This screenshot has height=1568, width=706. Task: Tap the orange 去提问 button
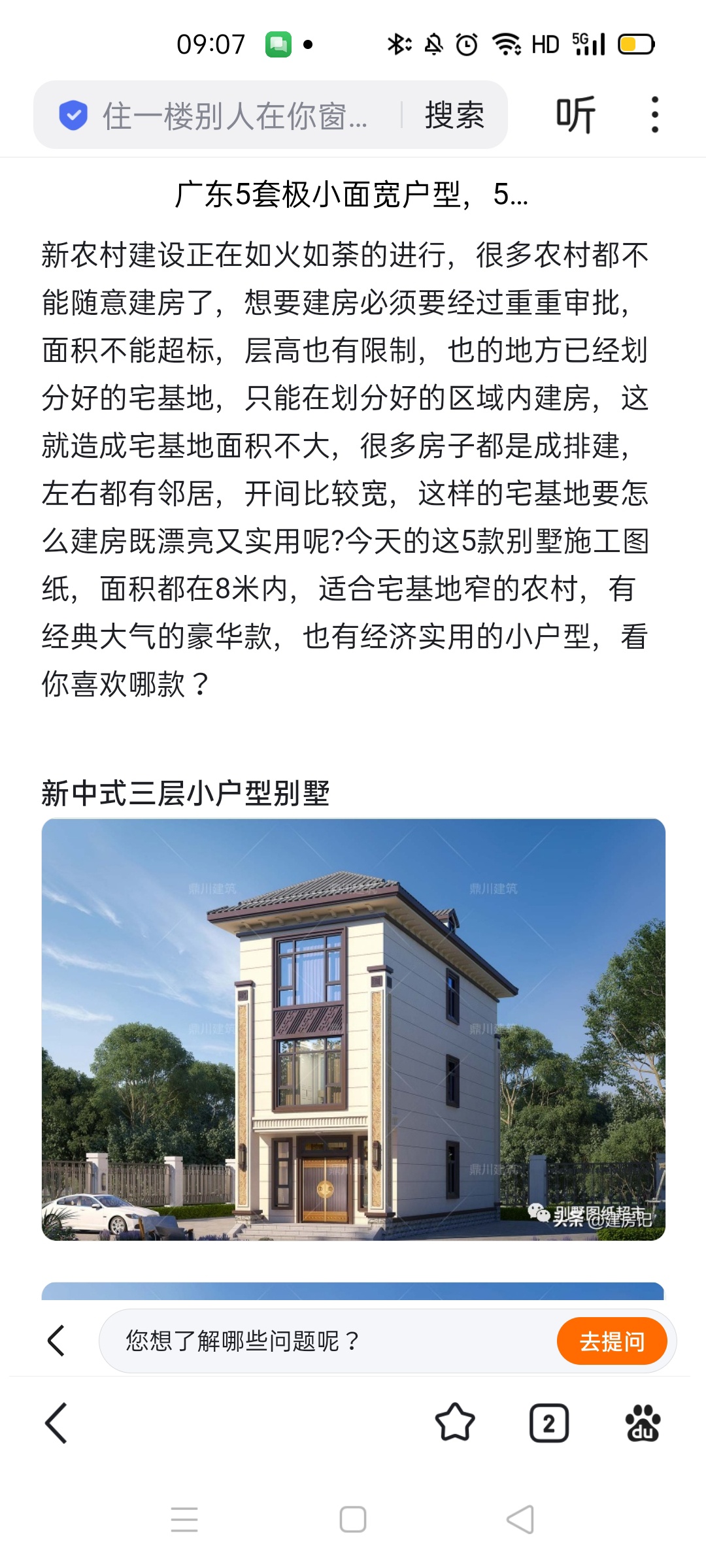[611, 1341]
